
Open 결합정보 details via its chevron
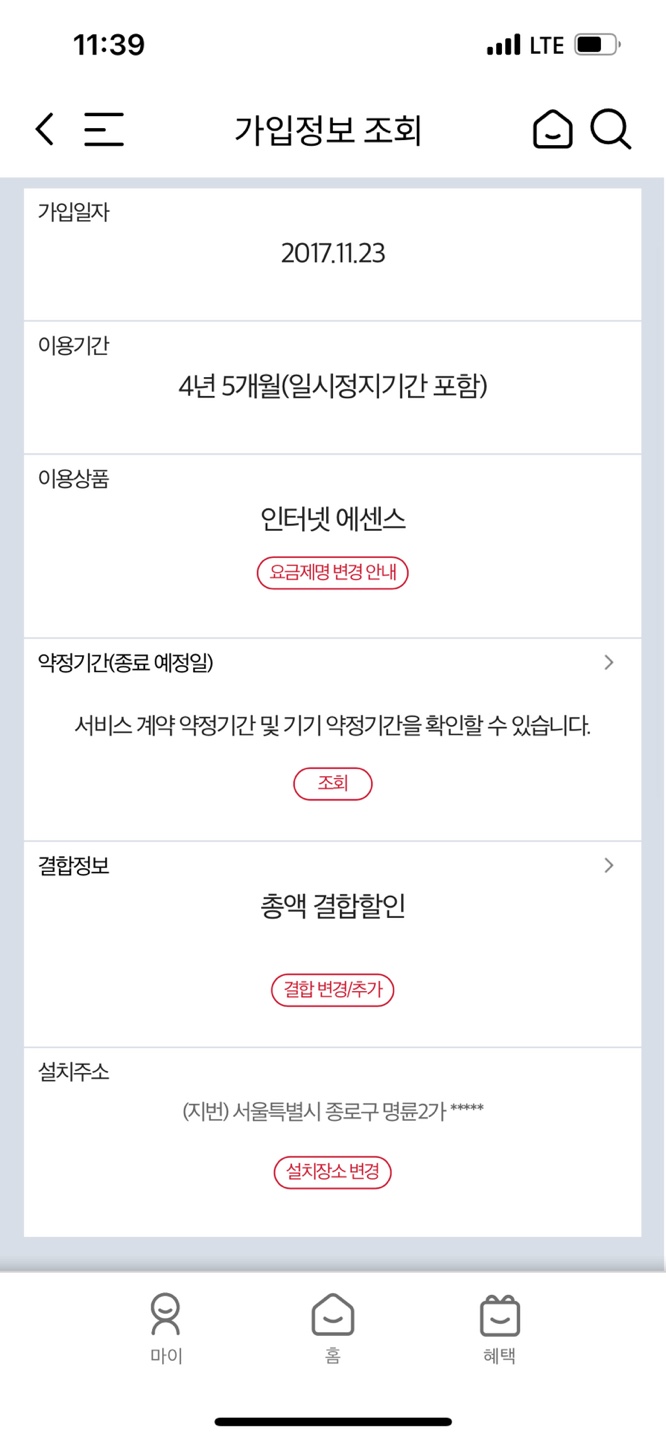click(609, 865)
